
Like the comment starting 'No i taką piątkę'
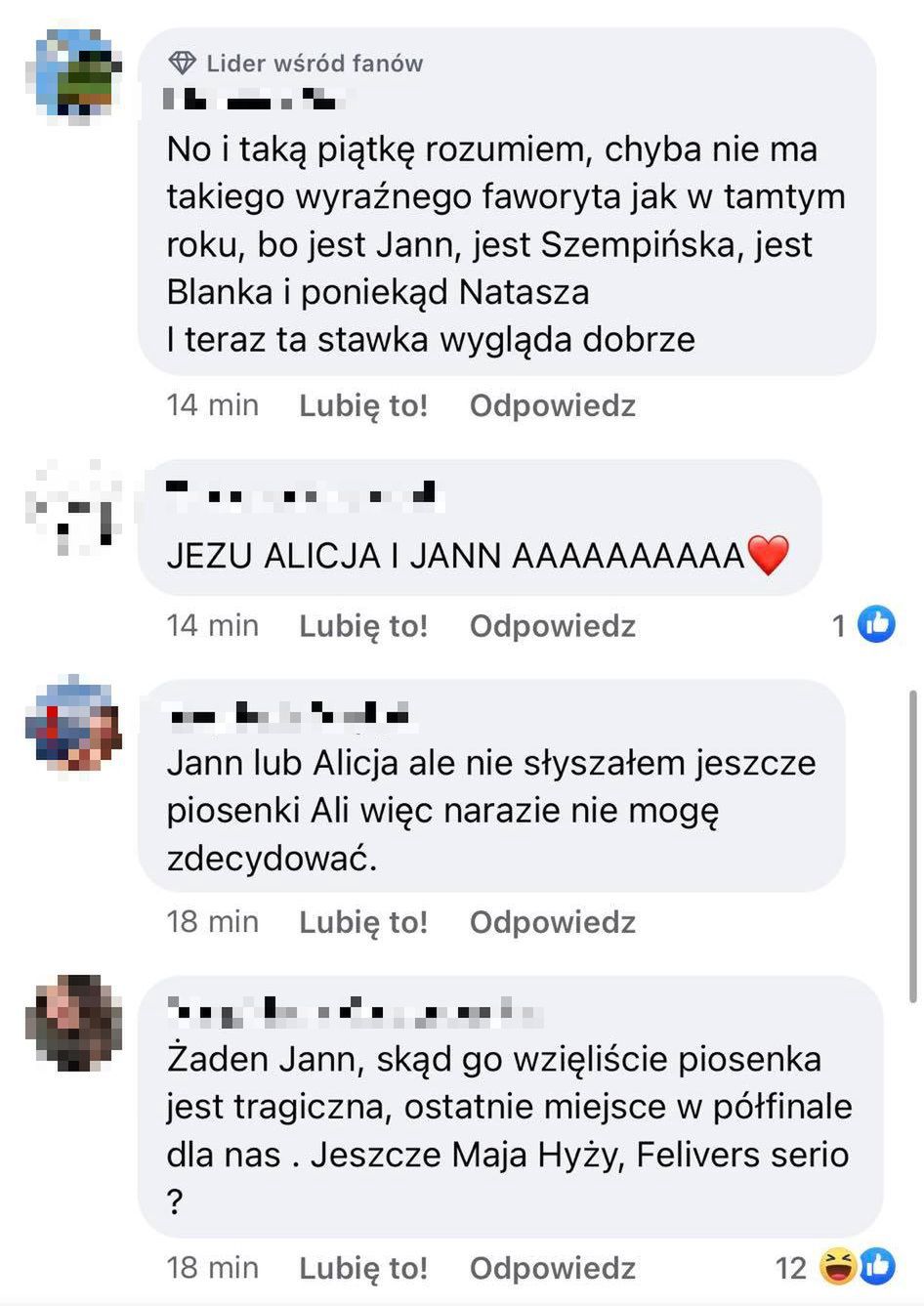[x=363, y=405]
